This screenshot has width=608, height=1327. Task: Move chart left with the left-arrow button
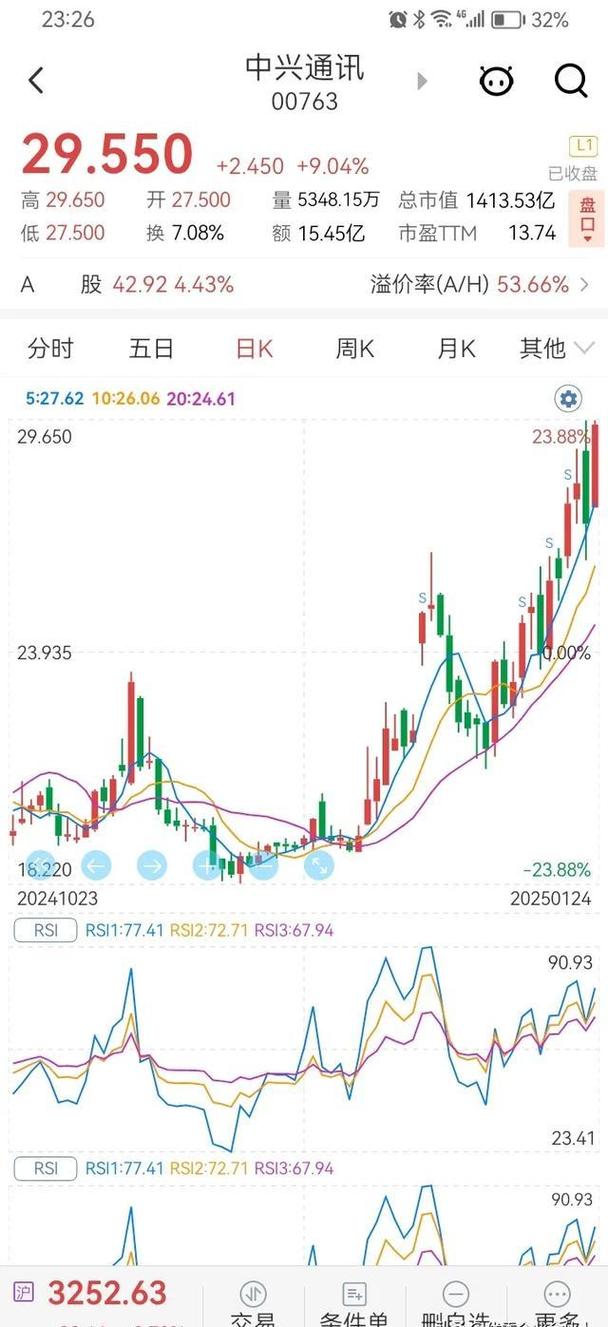[96, 865]
